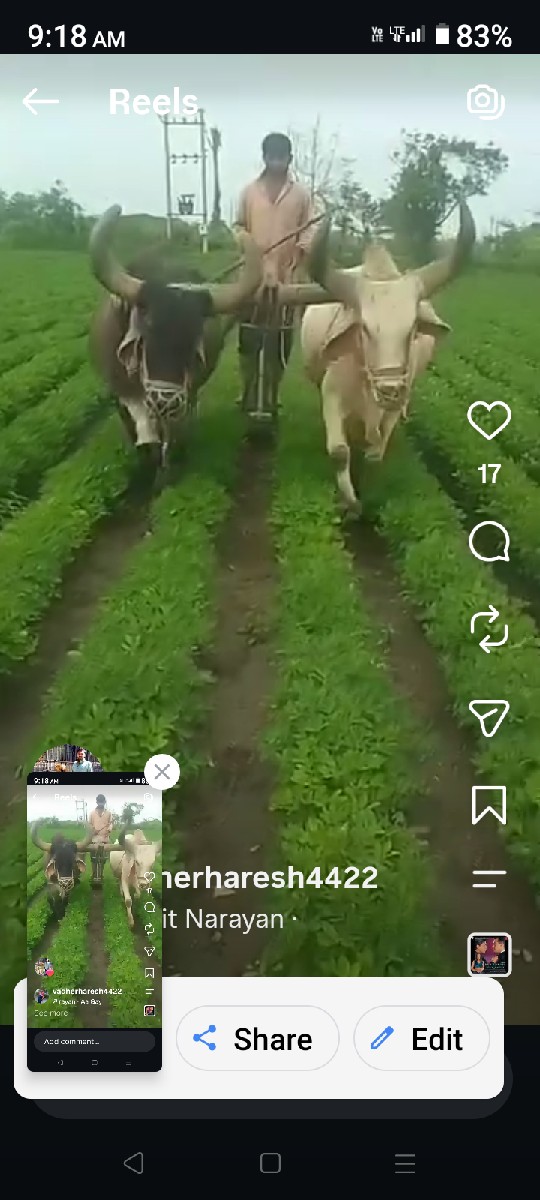Open the audio track thumbnail
The width and height of the screenshot is (540, 1200).
click(x=489, y=955)
